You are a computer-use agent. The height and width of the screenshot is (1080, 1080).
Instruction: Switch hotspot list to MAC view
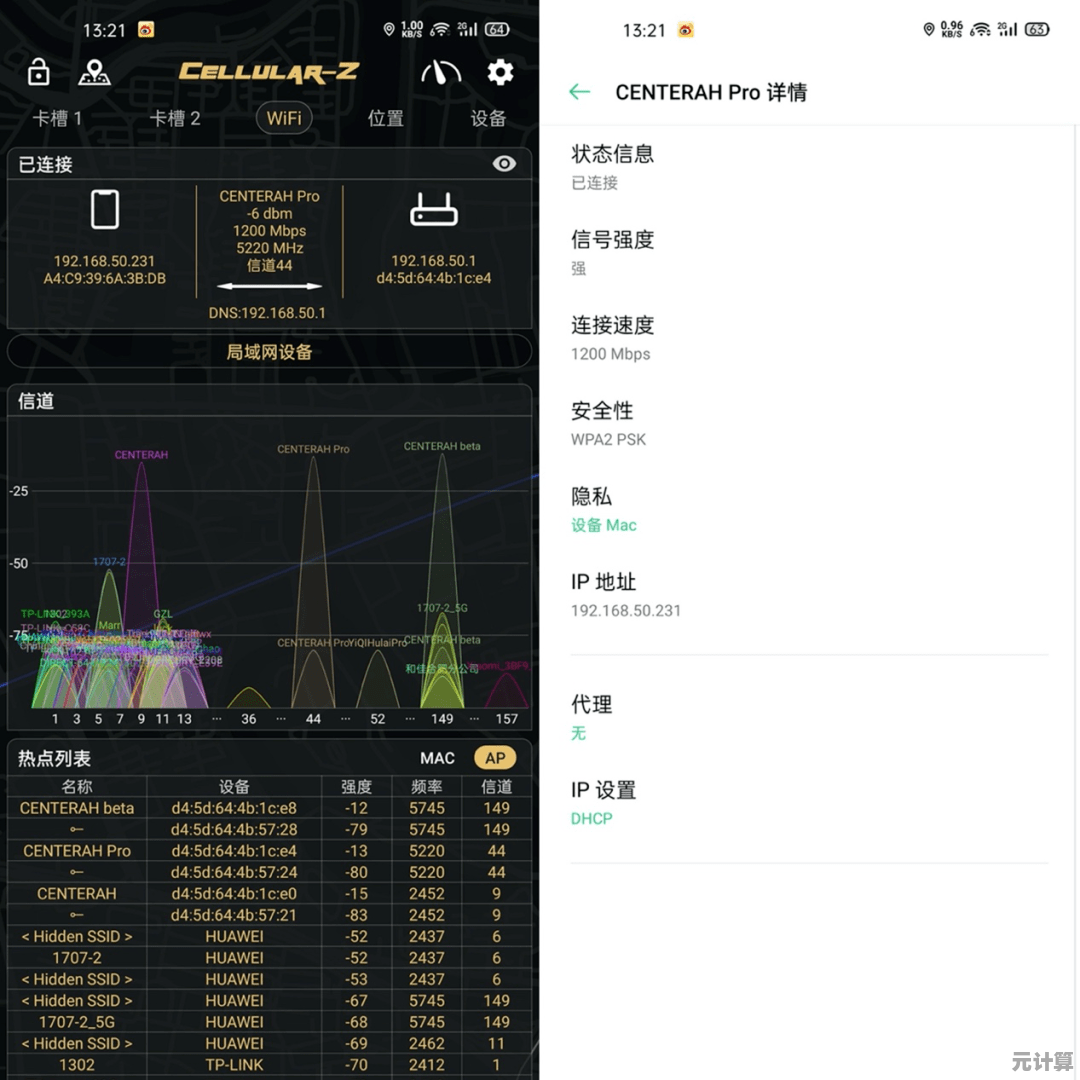coord(437,758)
